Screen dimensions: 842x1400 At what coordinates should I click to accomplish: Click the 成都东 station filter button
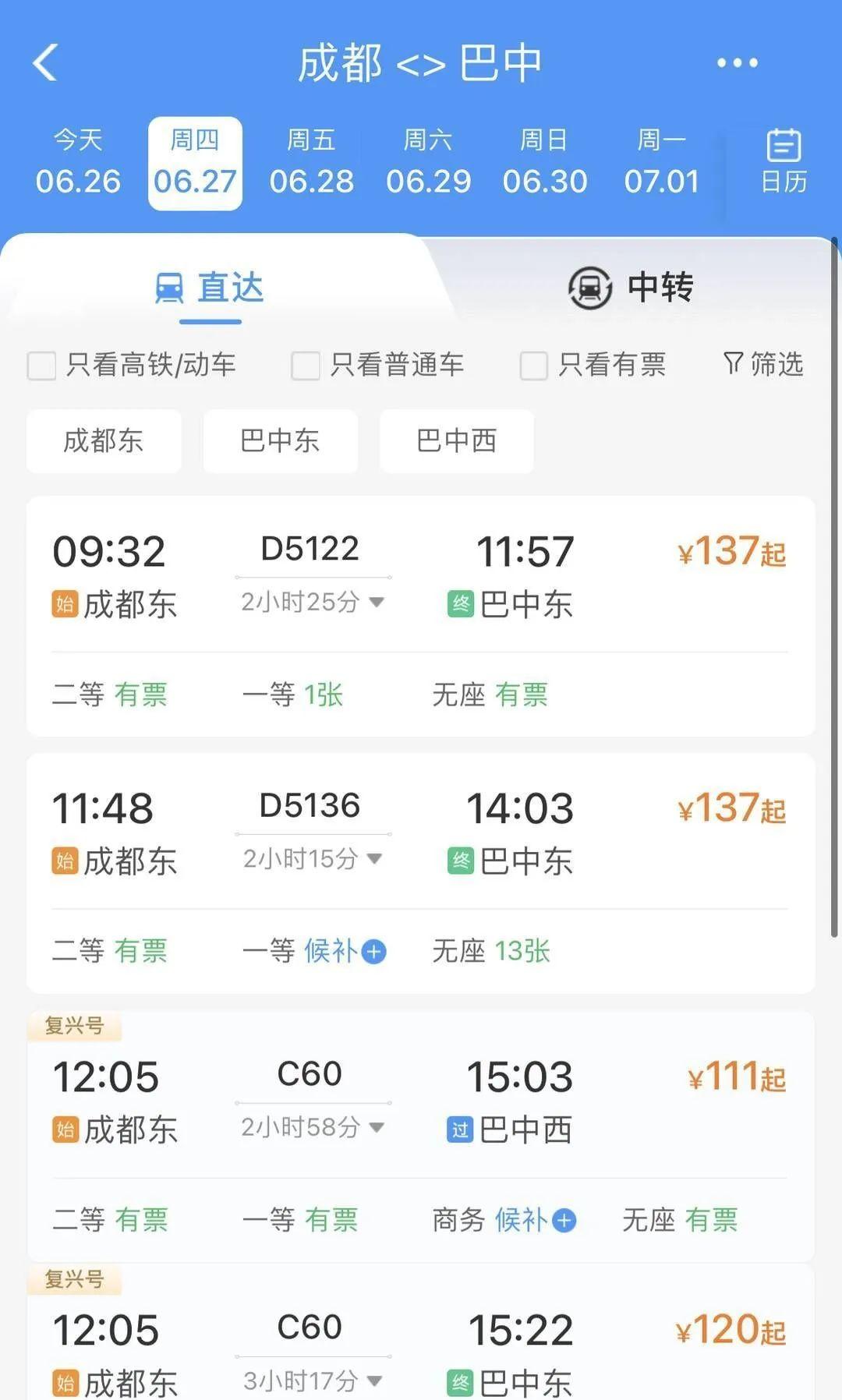pos(104,441)
